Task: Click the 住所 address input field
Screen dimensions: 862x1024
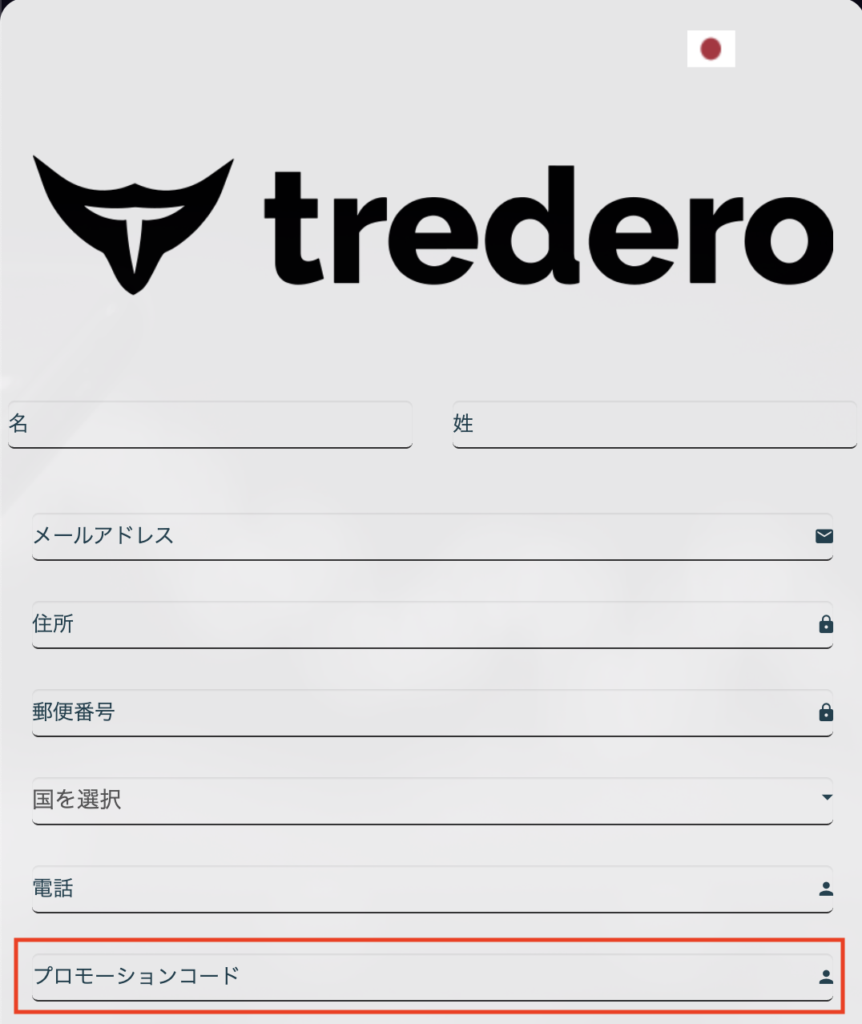Action: point(400,624)
